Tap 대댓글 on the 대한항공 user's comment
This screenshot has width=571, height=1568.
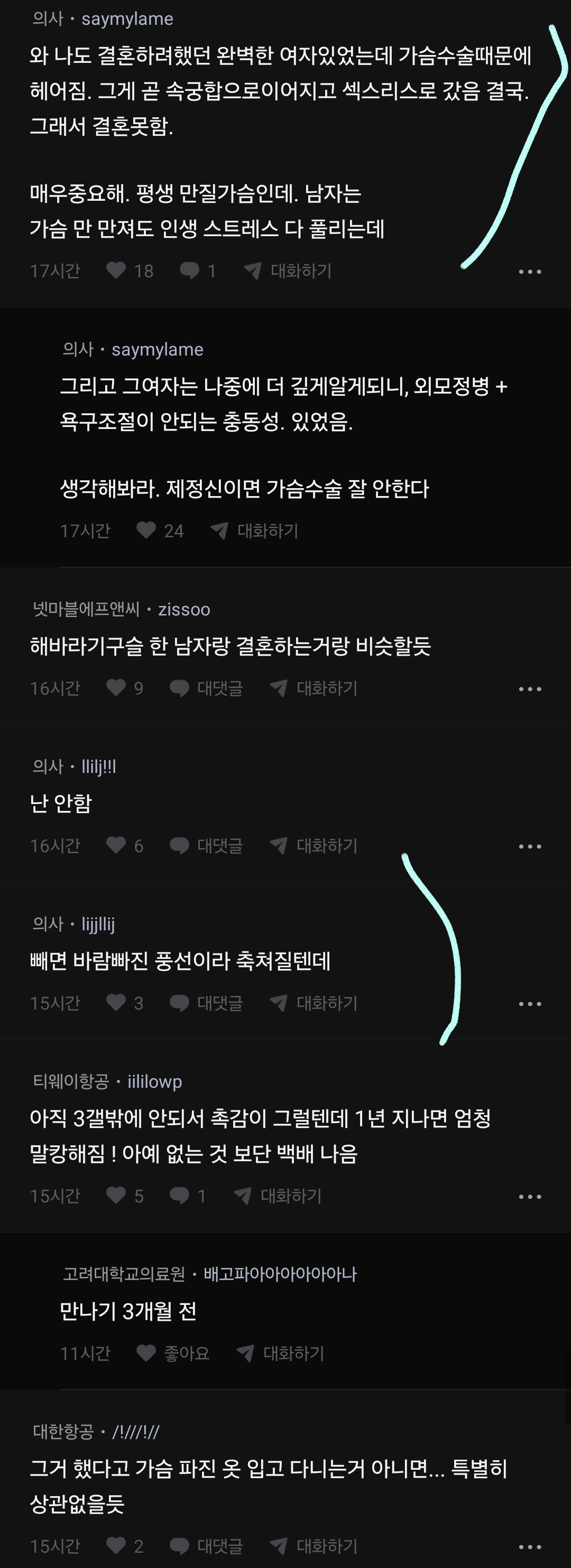coord(207,1545)
